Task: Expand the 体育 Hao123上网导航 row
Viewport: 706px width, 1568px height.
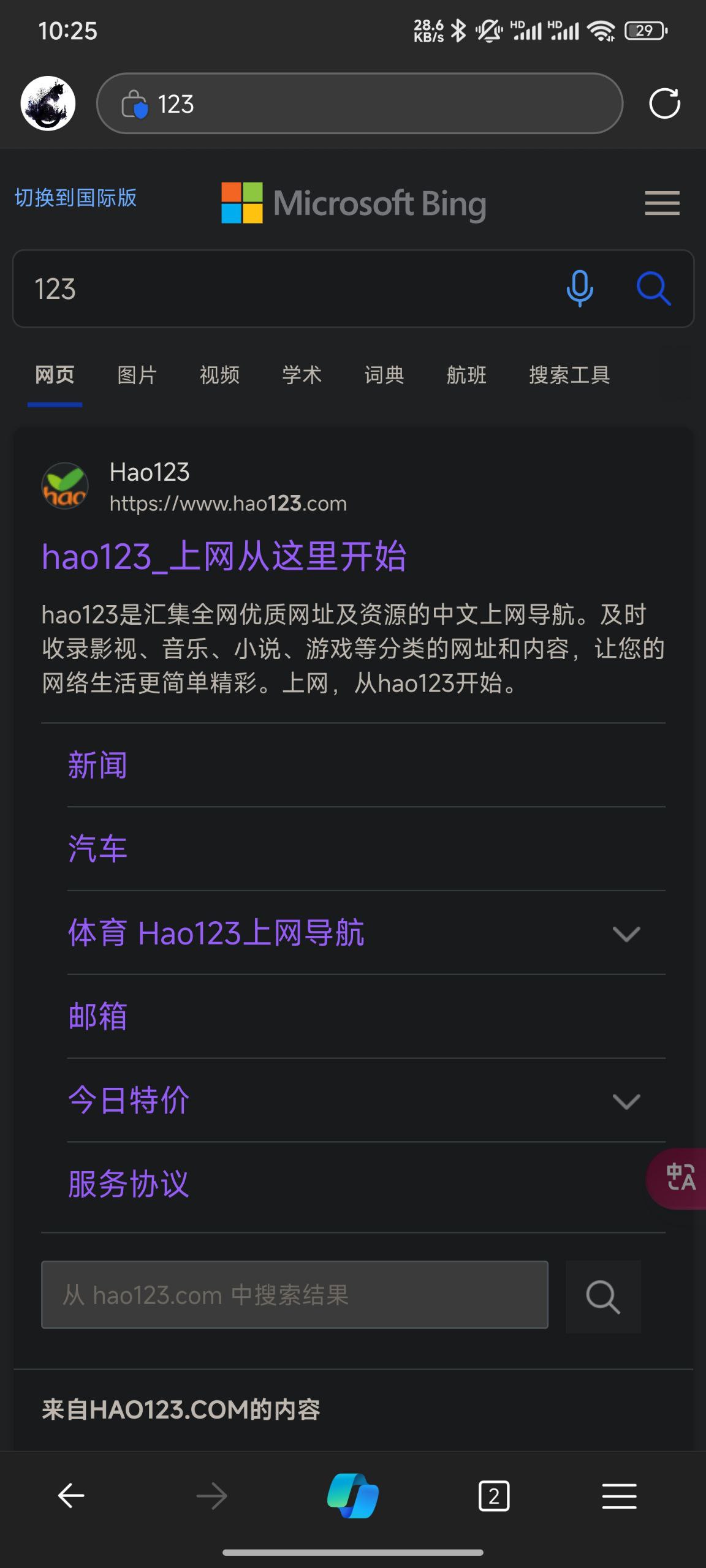Action: click(x=626, y=933)
